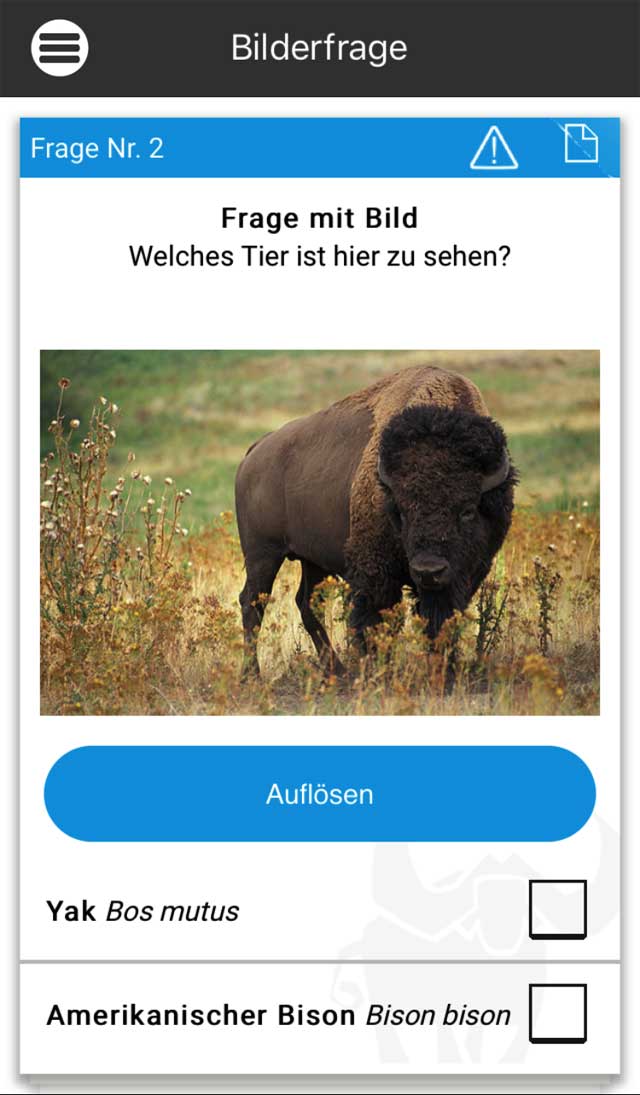
Task: Tap the warning triangle icon
Action: pyautogui.click(x=494, y=149)
